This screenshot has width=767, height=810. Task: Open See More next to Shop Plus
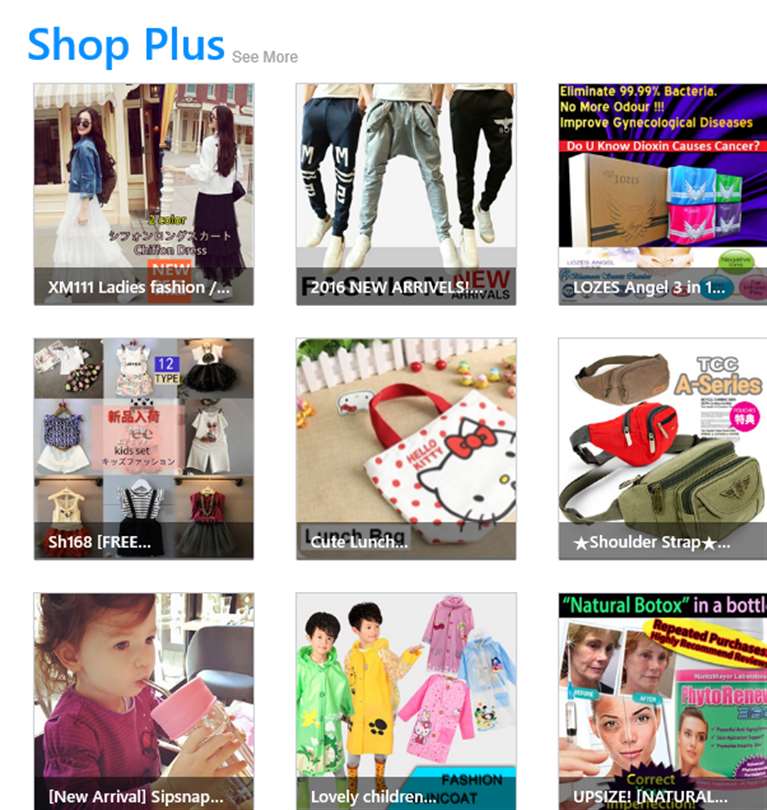pos(265,57)
